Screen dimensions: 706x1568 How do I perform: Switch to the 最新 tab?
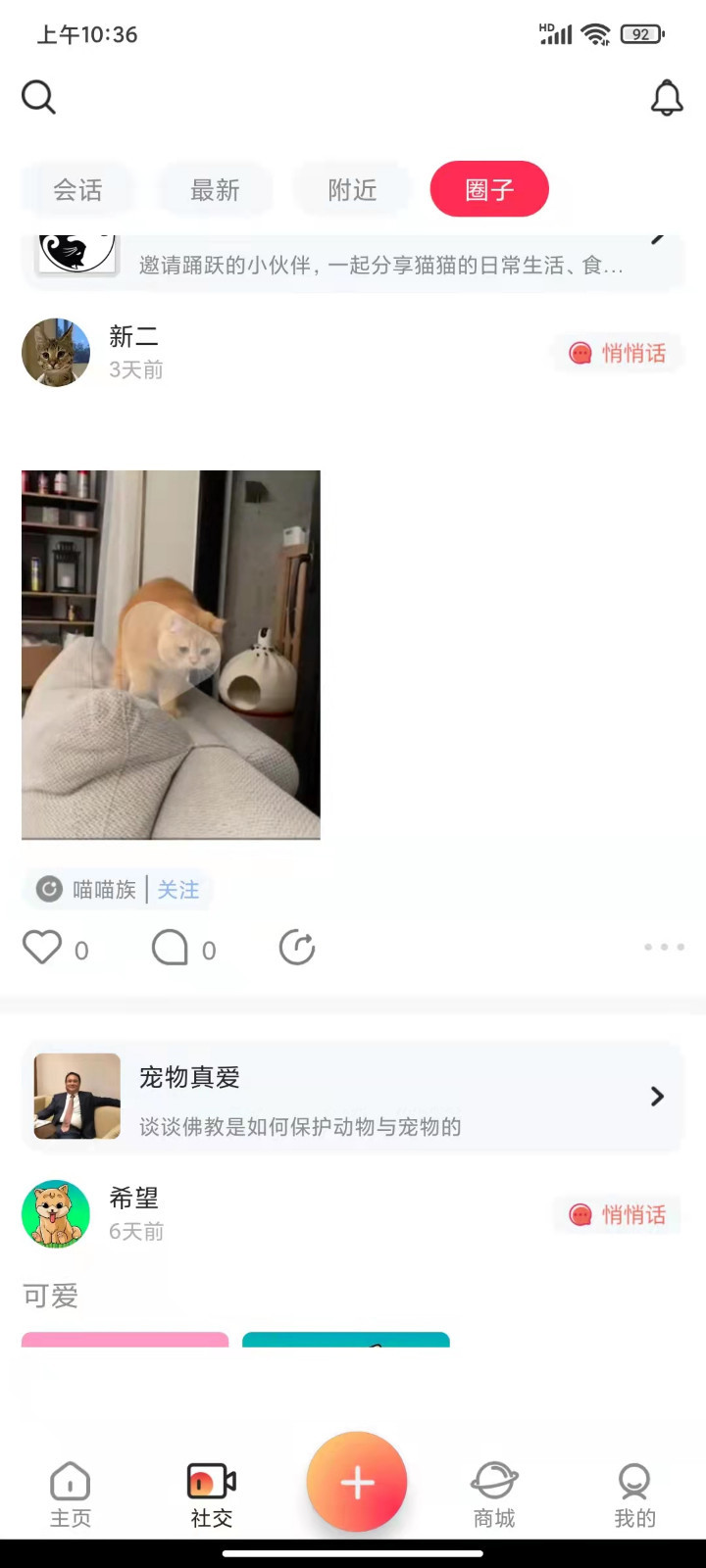pos(215,190)
